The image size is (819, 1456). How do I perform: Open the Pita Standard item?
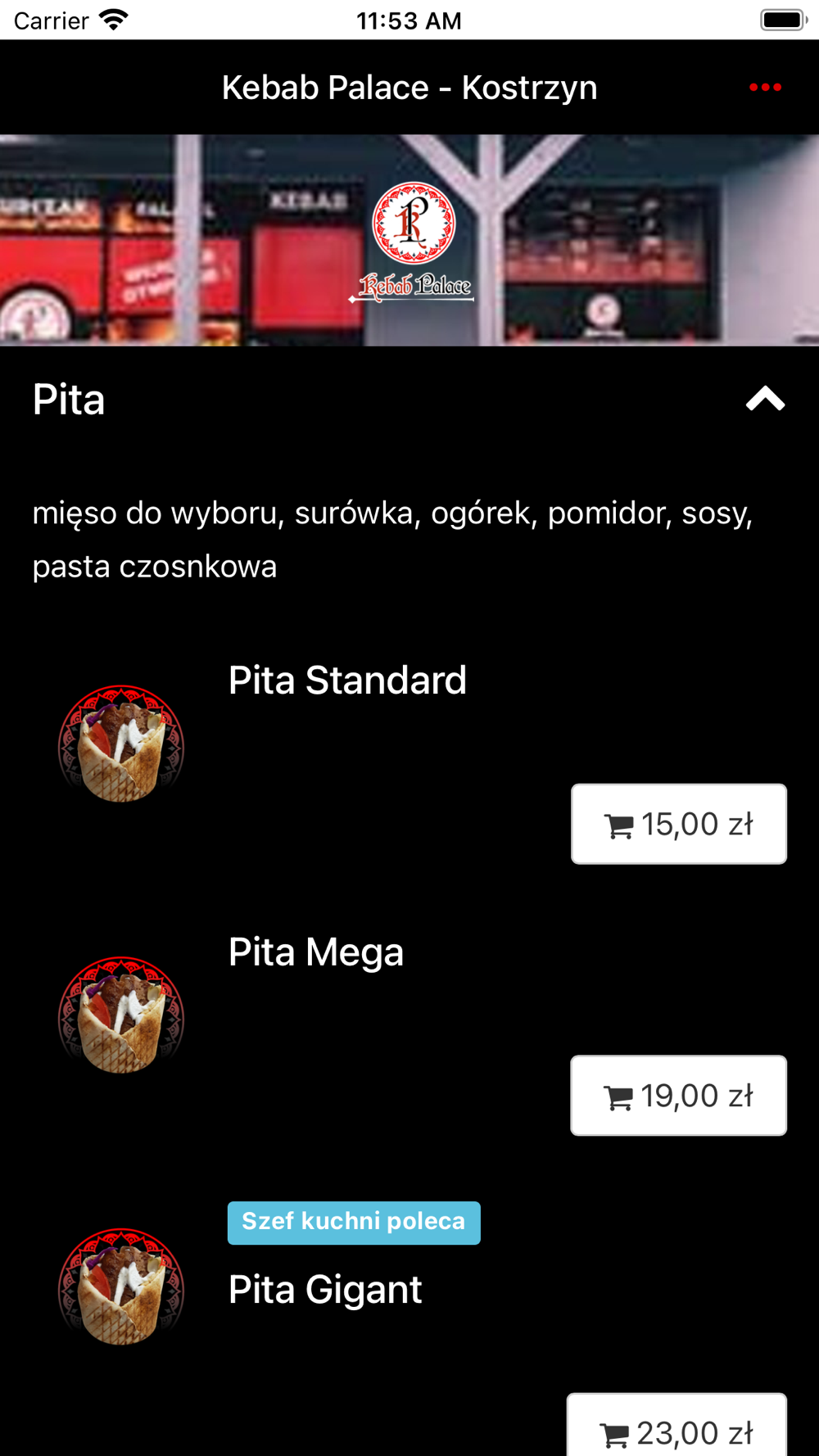point(347,681)
